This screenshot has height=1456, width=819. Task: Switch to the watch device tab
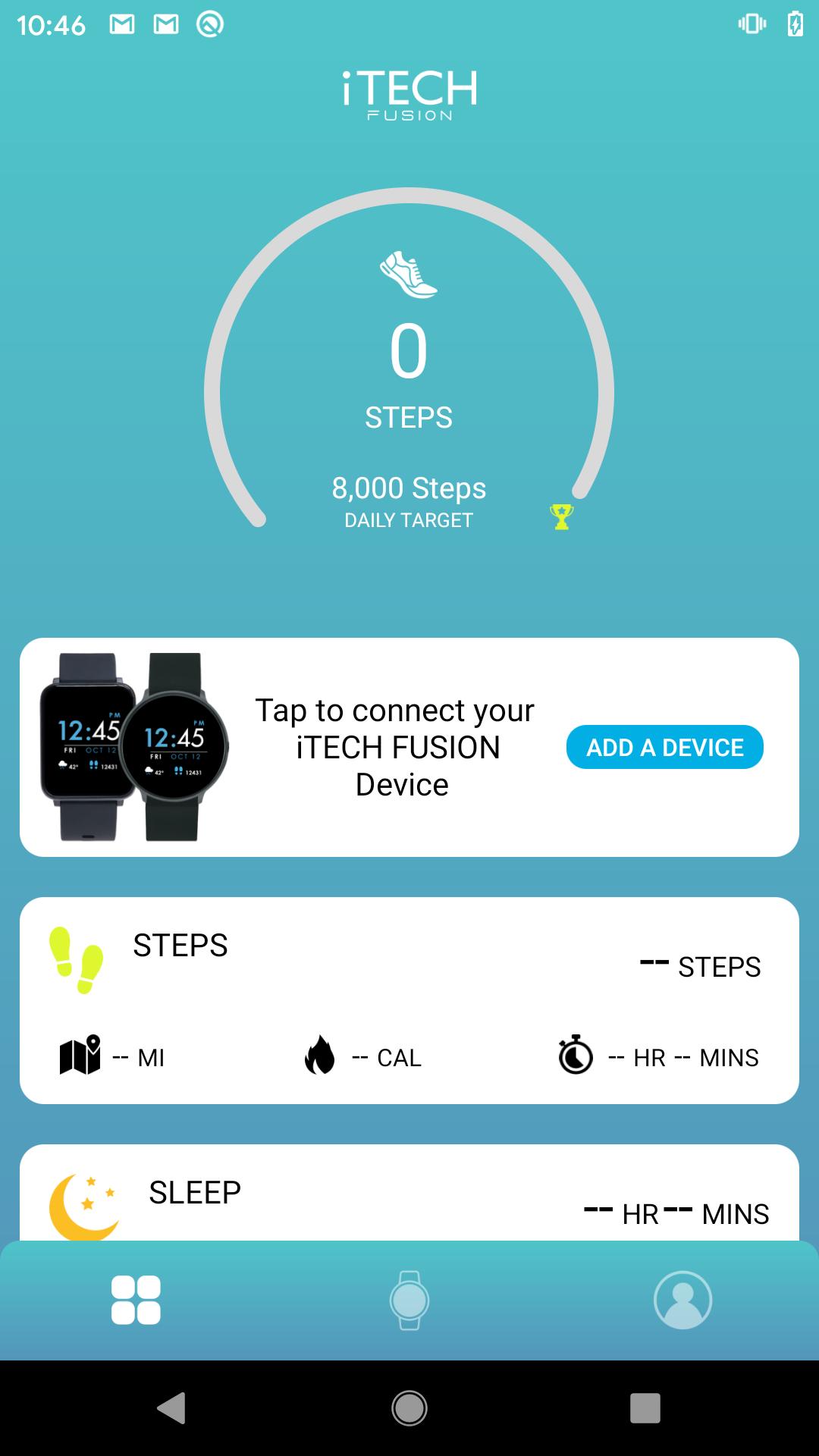[409, 1300]
